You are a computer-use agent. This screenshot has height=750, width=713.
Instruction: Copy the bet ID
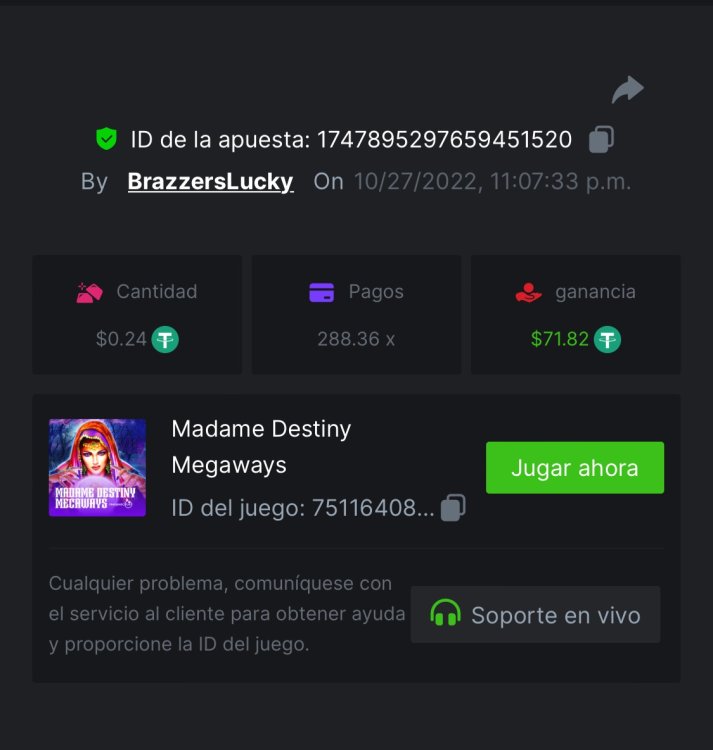[x=601, y=139]
